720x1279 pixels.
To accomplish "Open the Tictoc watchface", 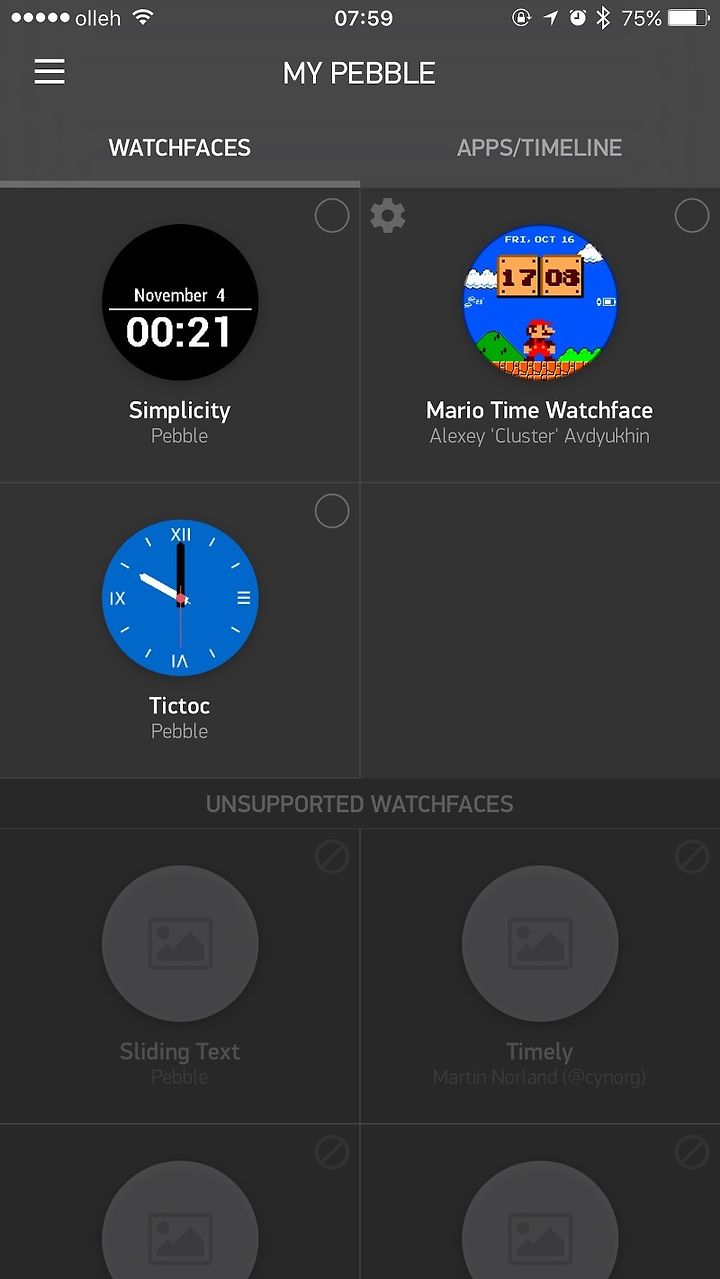I will coord(180,631).
